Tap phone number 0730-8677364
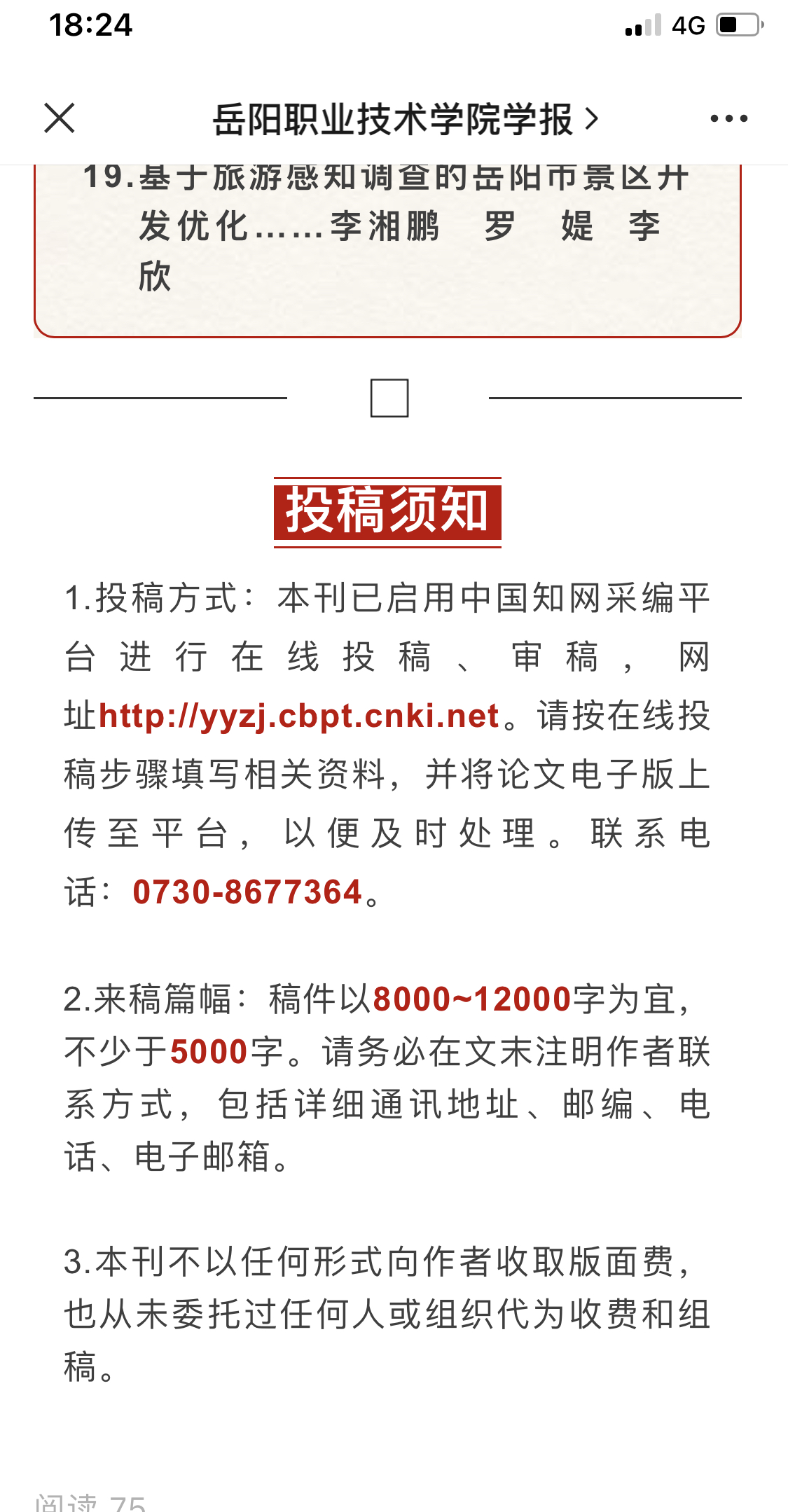 247,892
